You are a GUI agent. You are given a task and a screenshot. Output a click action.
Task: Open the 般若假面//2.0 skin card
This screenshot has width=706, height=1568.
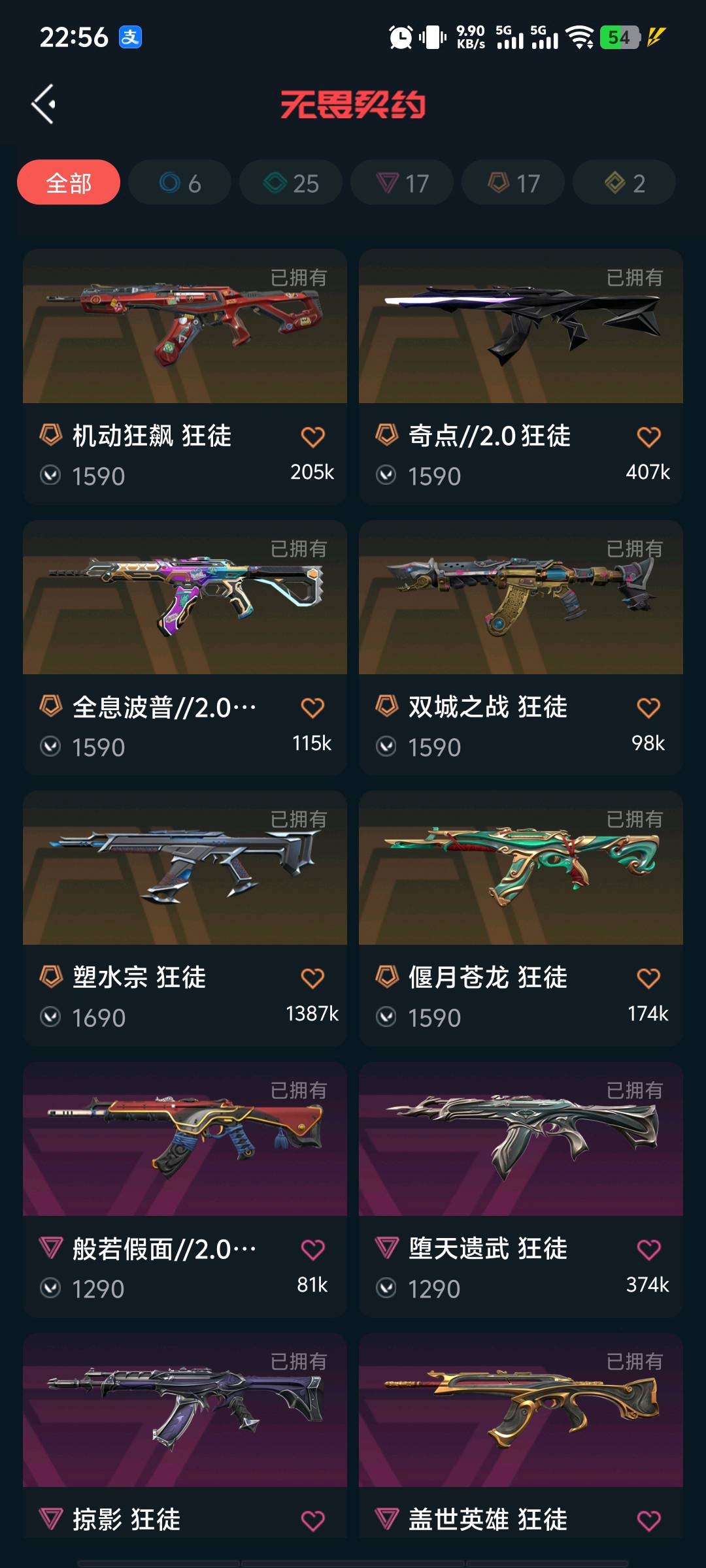tap(184, 1140)
